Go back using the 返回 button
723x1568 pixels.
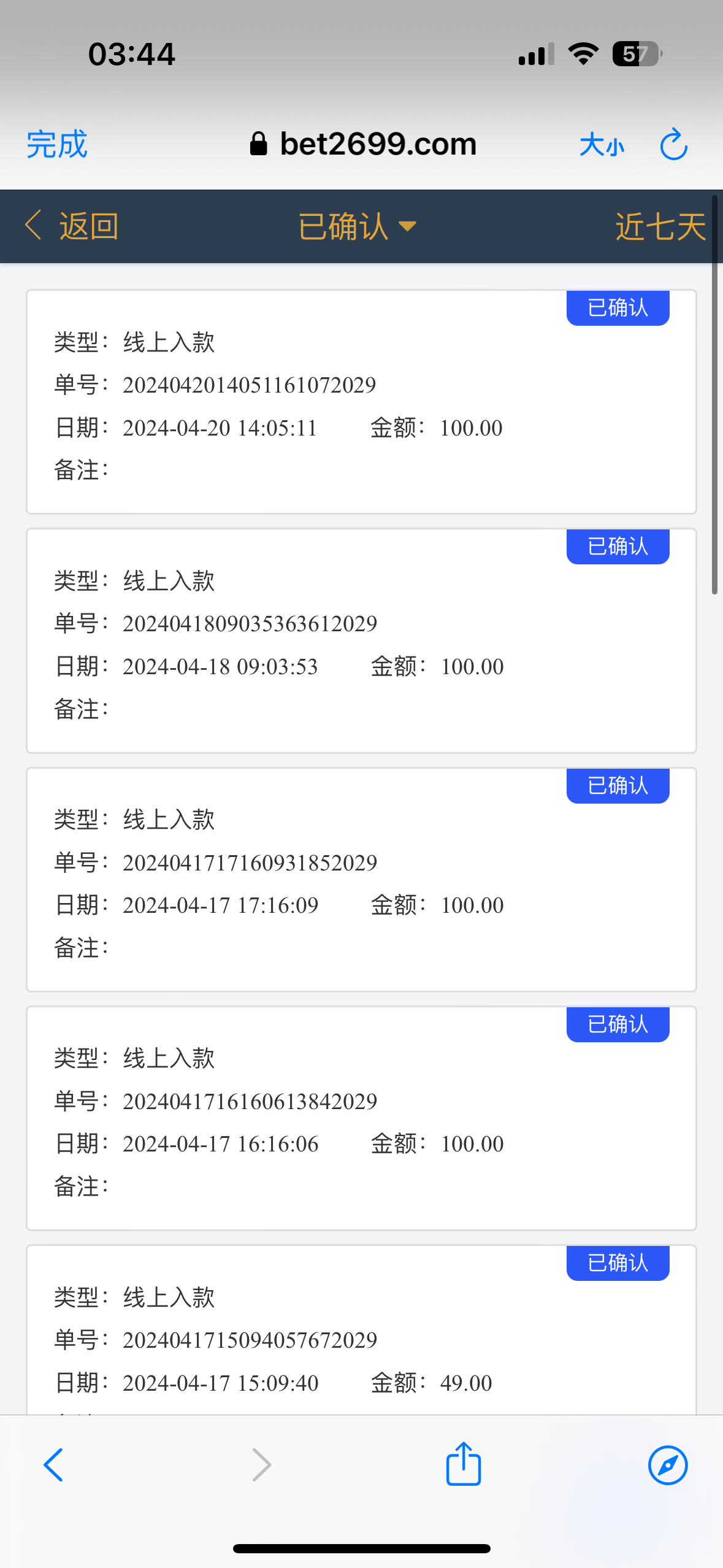click(x=72, y=226)
